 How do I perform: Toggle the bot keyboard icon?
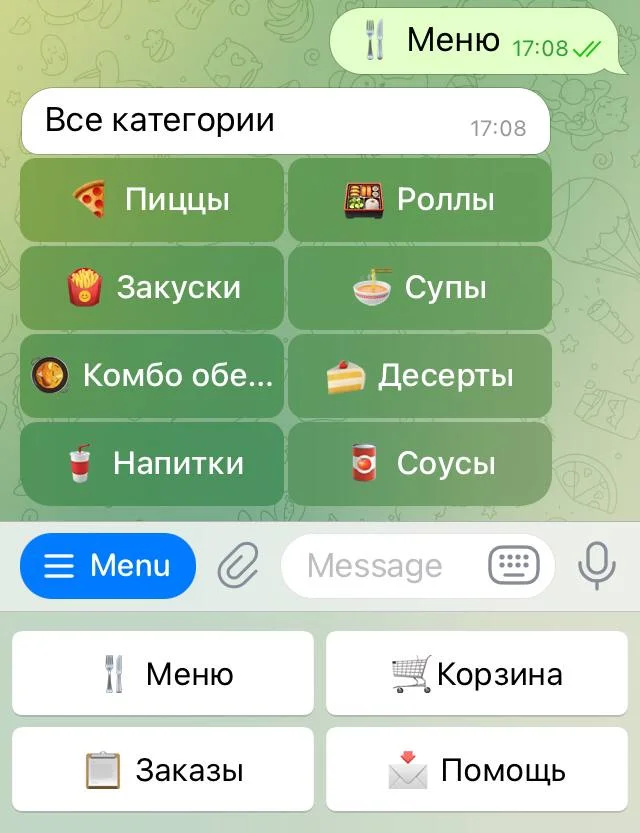tap(513, 566)
